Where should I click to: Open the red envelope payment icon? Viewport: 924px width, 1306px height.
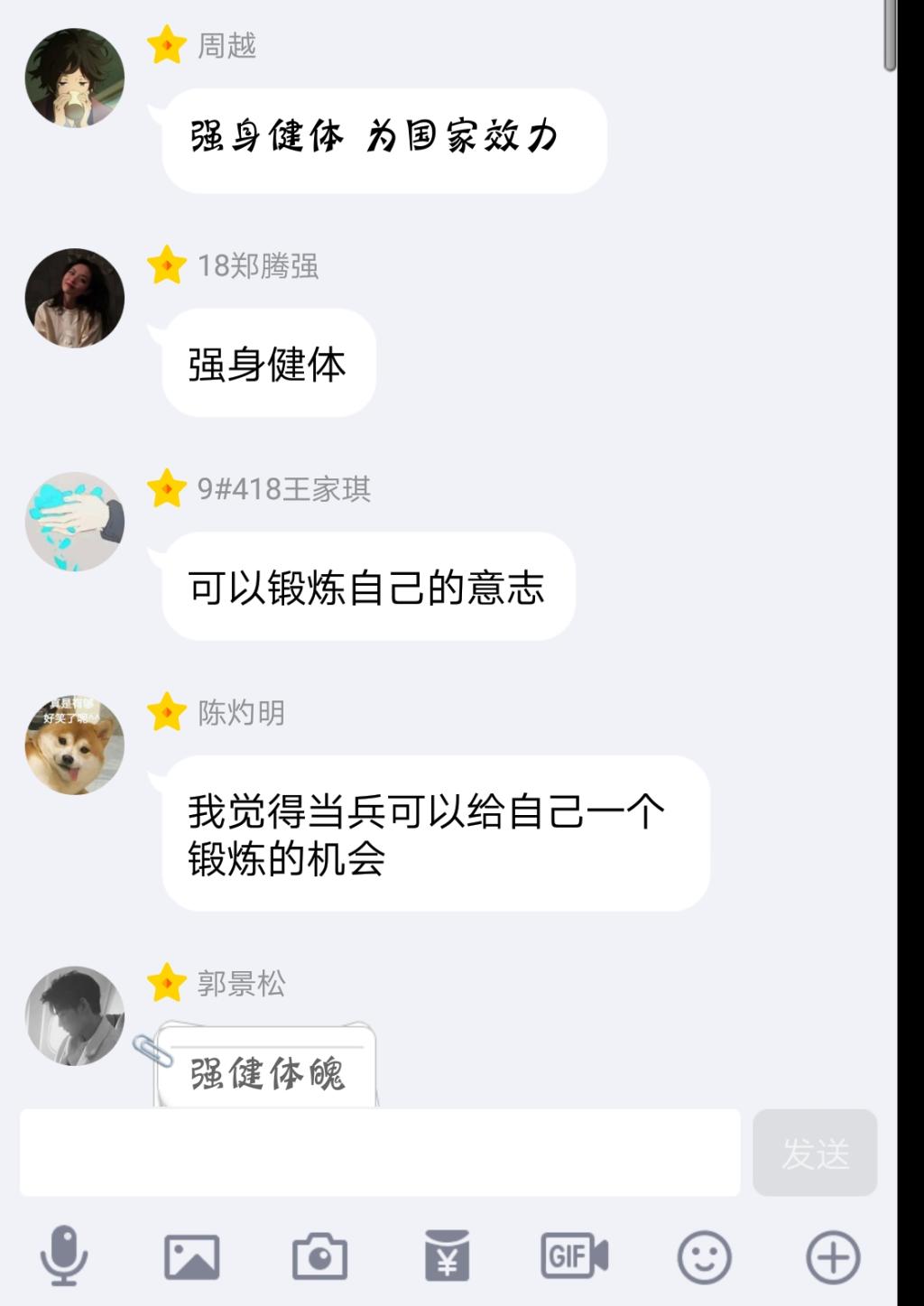coord(447,1255)
